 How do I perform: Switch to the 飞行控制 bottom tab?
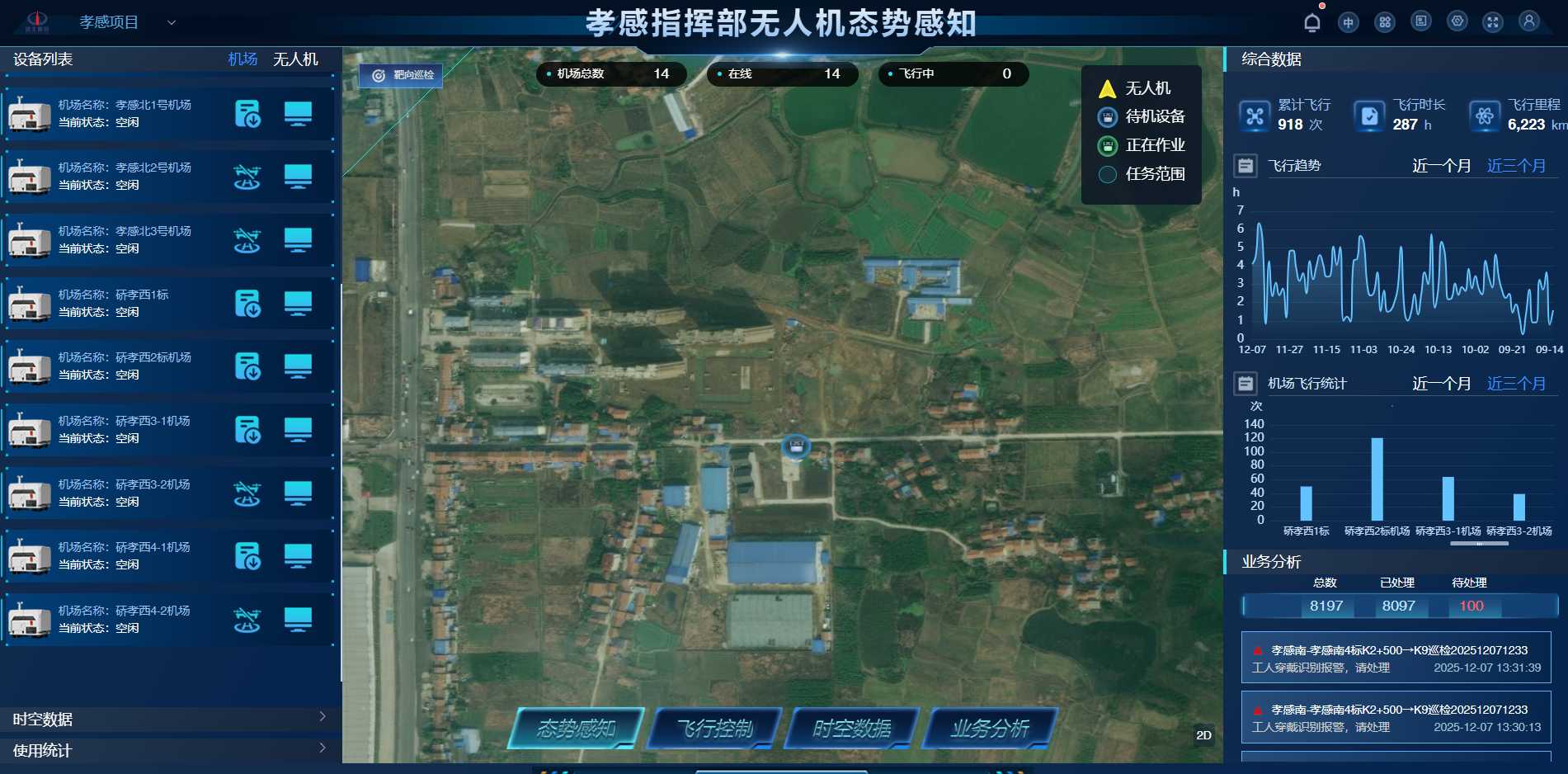pos(714,729)
